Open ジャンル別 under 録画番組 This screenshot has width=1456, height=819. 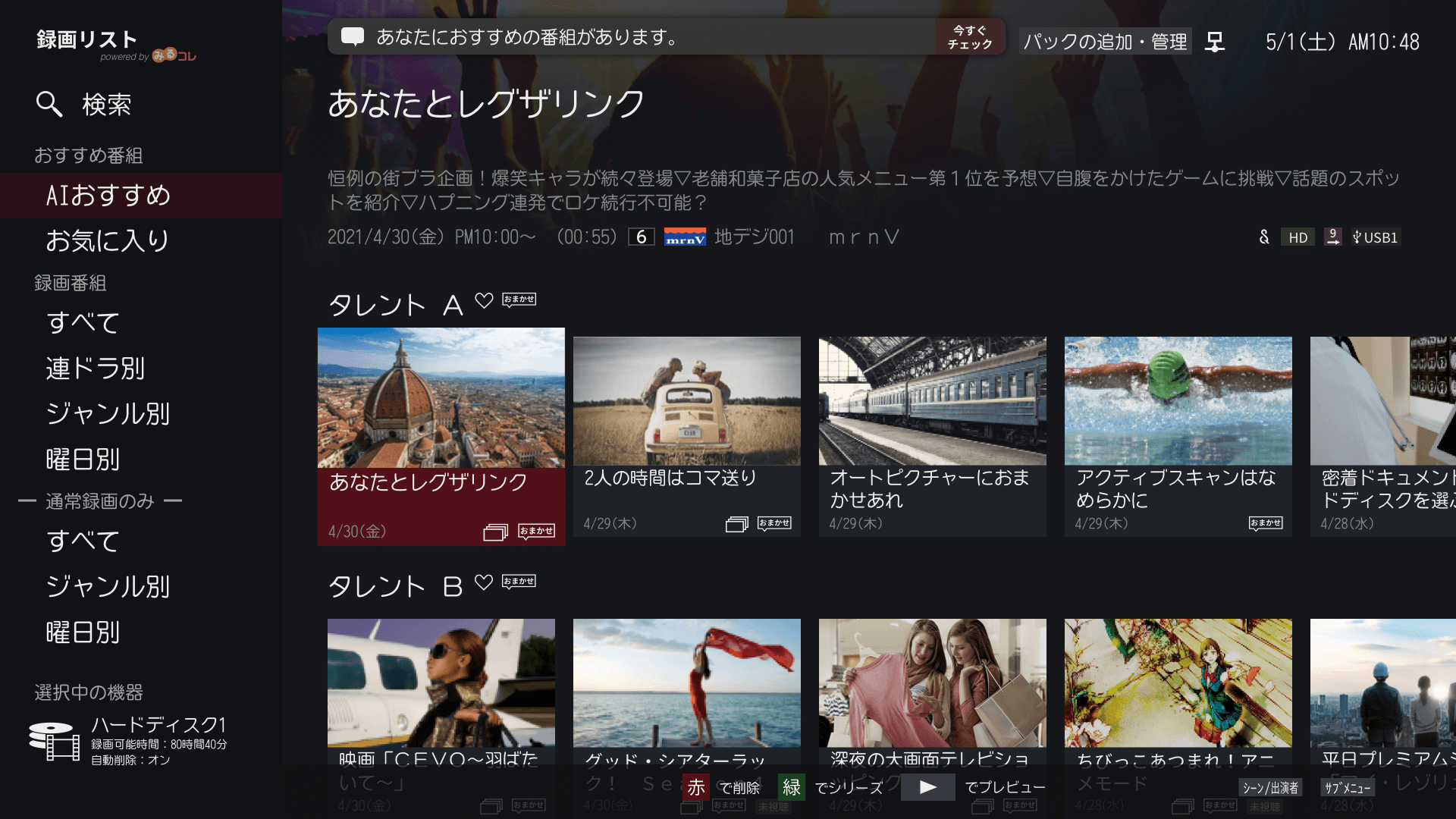[x=108, y=414]
